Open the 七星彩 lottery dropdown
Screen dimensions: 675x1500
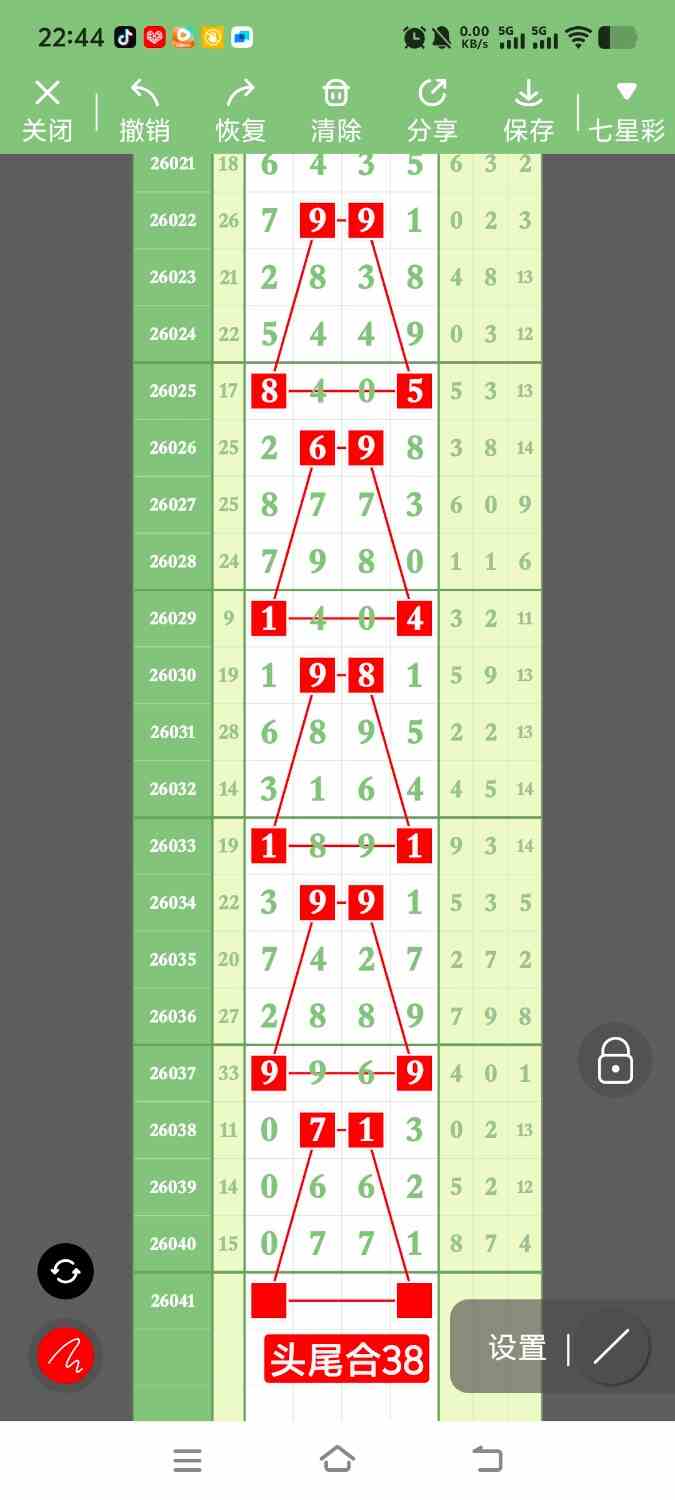pos(626,111)
